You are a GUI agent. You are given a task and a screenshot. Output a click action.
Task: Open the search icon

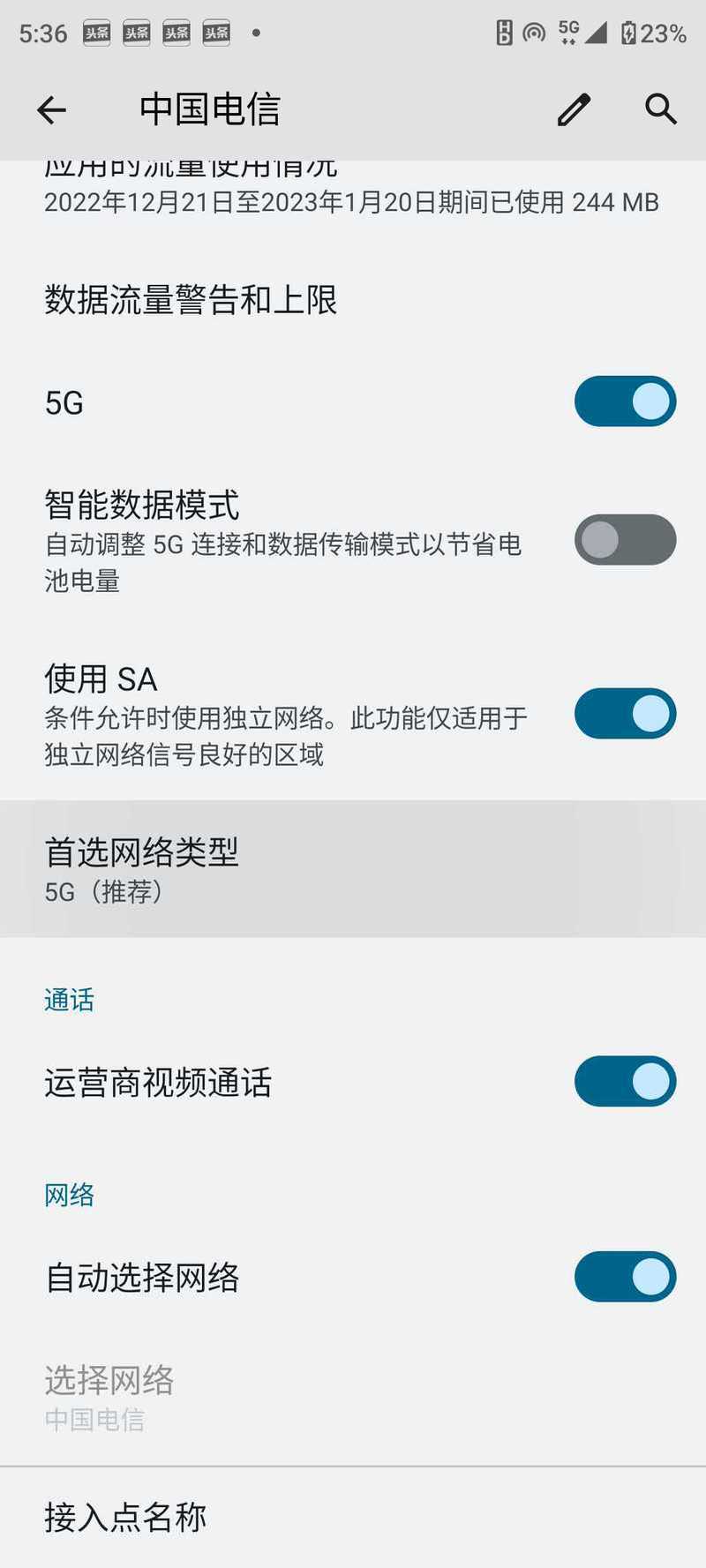(660, 109)
